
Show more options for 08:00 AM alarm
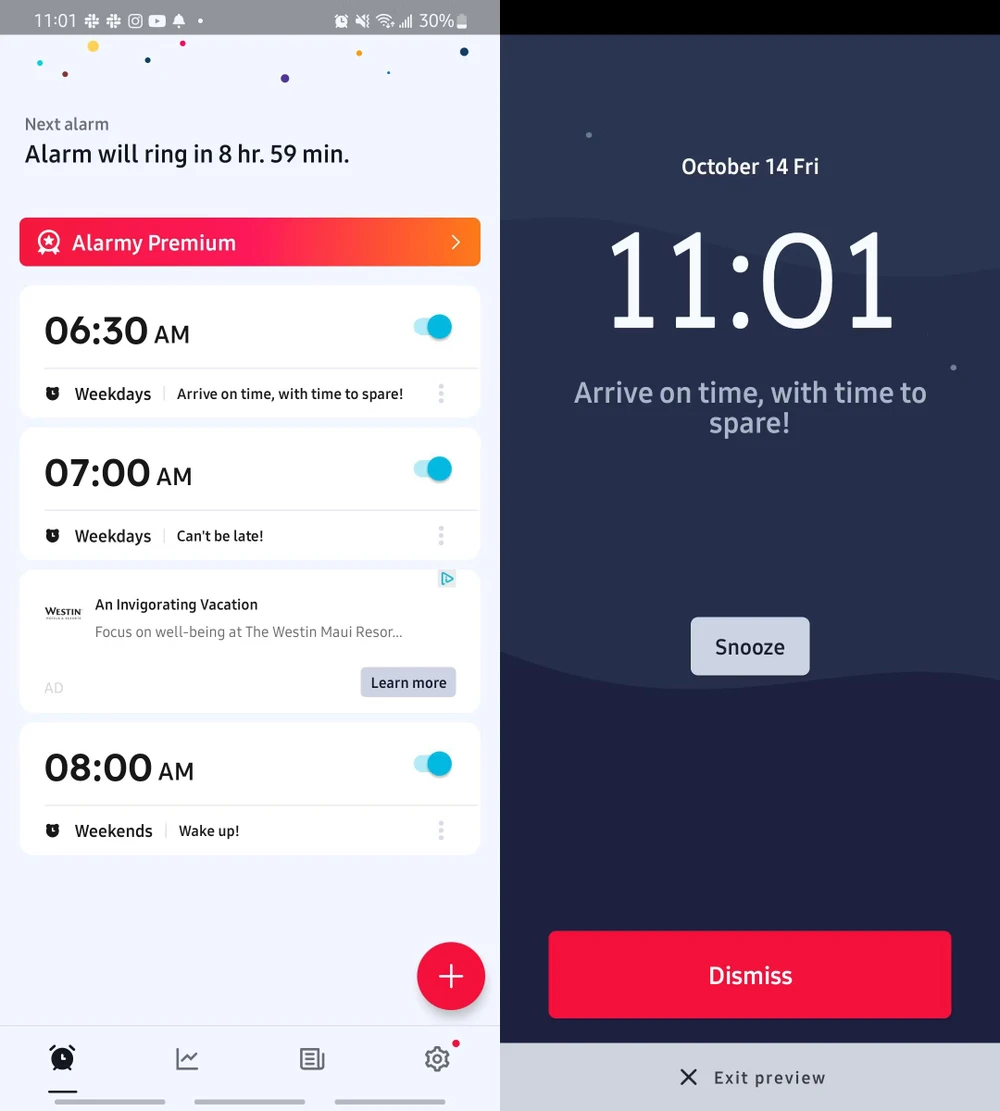[441, 831]
